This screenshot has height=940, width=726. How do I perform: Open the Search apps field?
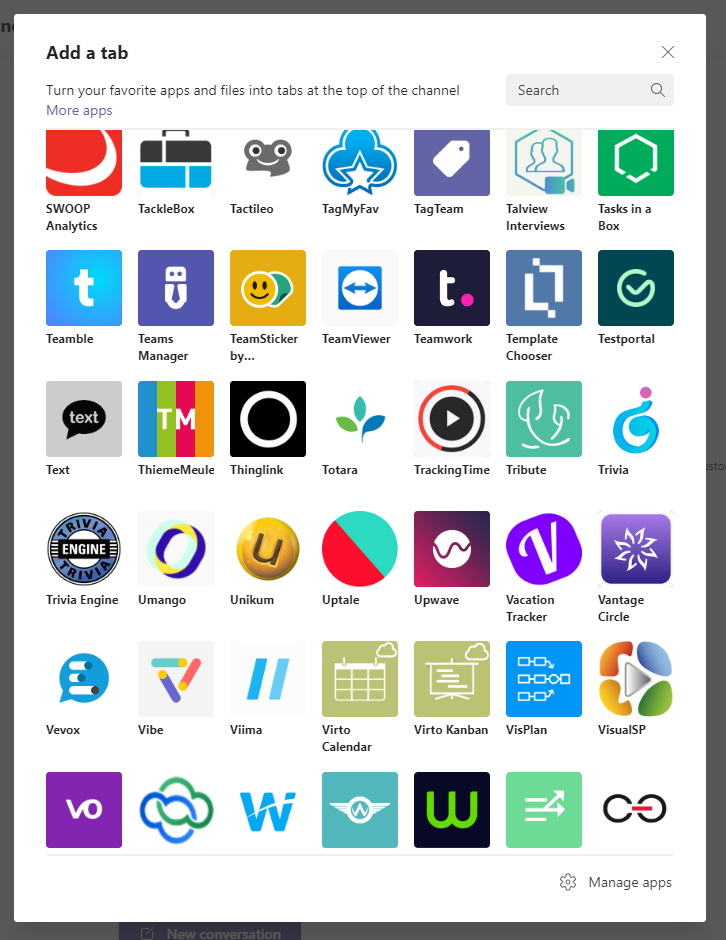582,90
